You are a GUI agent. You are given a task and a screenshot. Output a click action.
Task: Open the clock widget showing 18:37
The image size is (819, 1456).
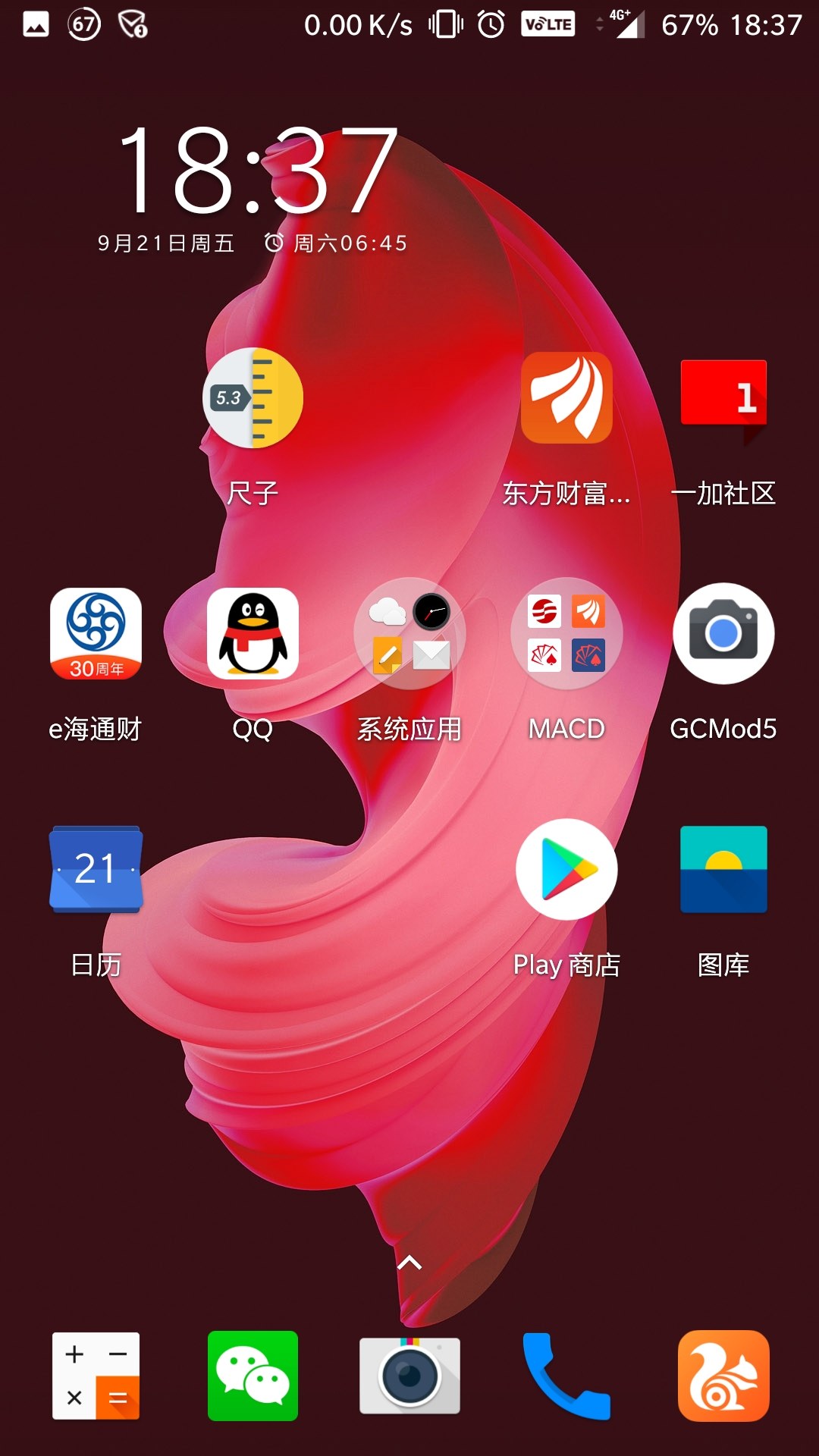[x=258, y=171]
